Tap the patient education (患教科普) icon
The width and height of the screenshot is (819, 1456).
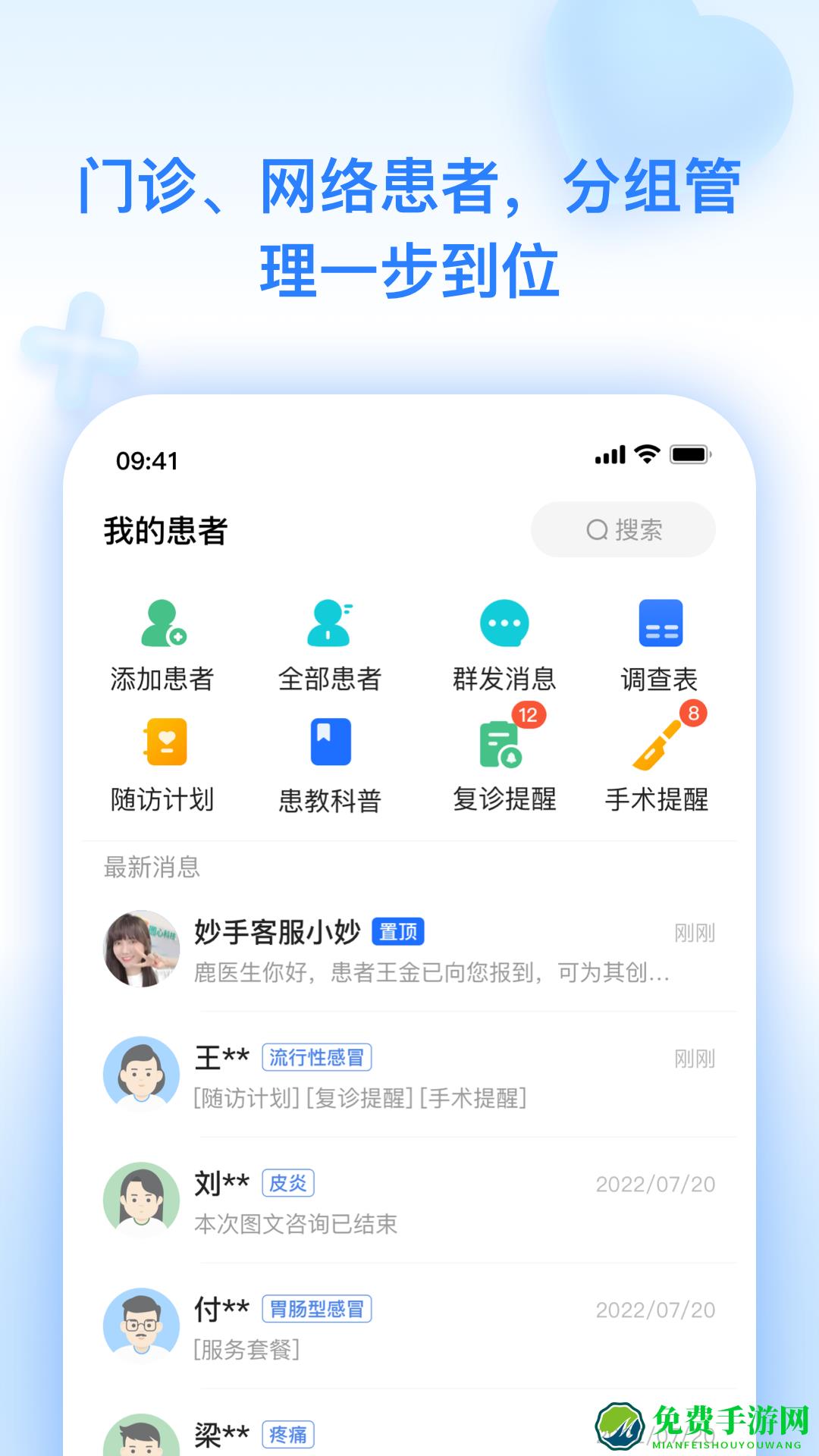(x=328, y=743)
